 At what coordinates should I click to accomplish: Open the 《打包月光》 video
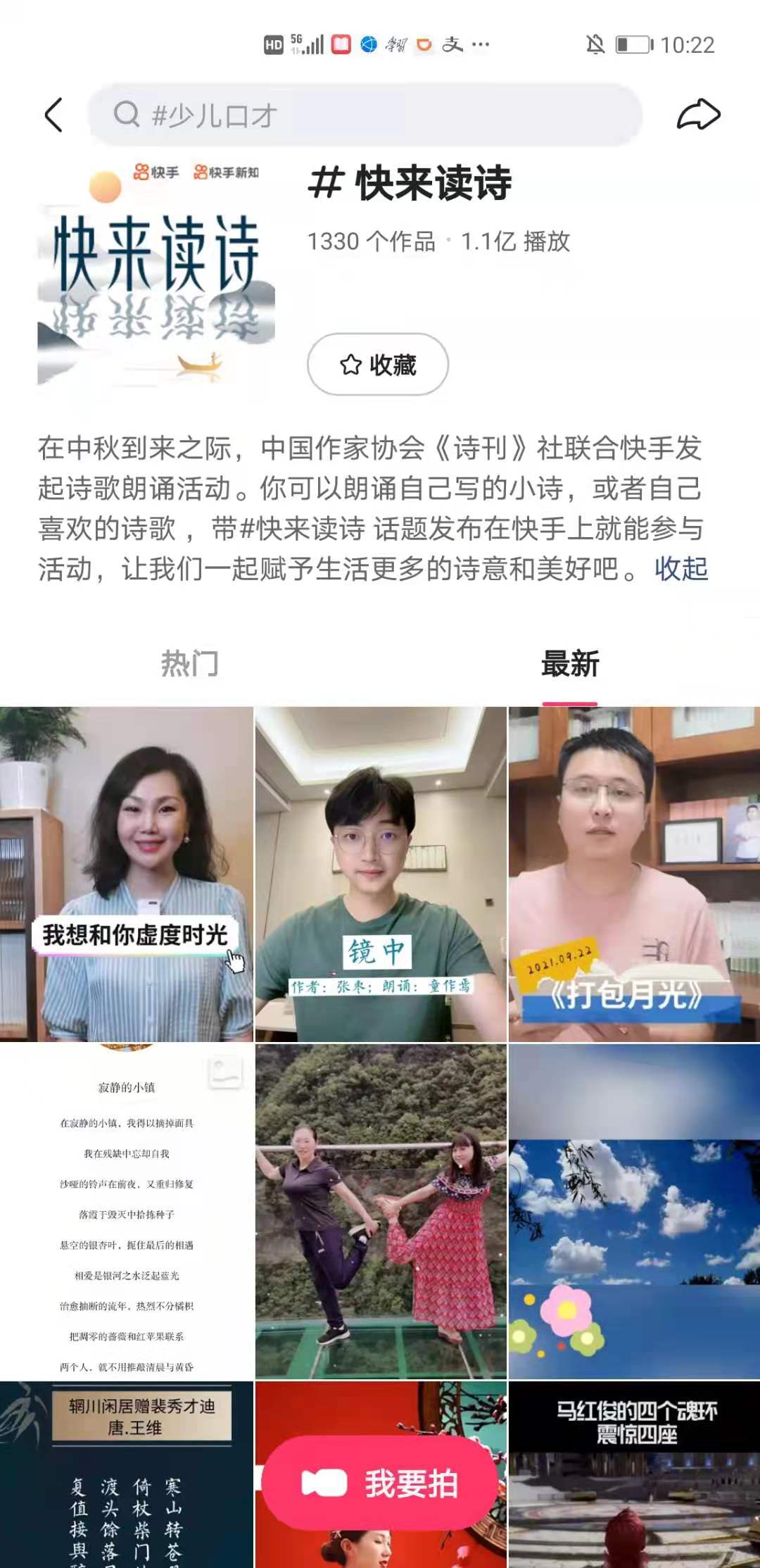pyautogui.click(x=633, y=873)
